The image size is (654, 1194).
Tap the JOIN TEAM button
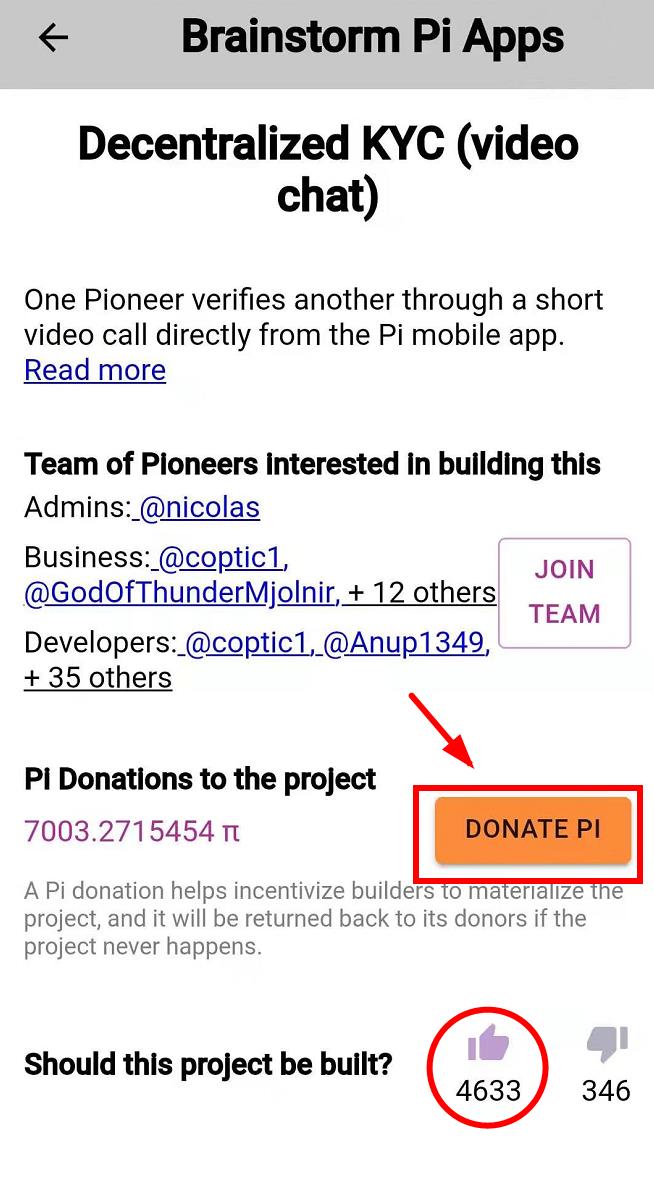[x=564, y=592]
